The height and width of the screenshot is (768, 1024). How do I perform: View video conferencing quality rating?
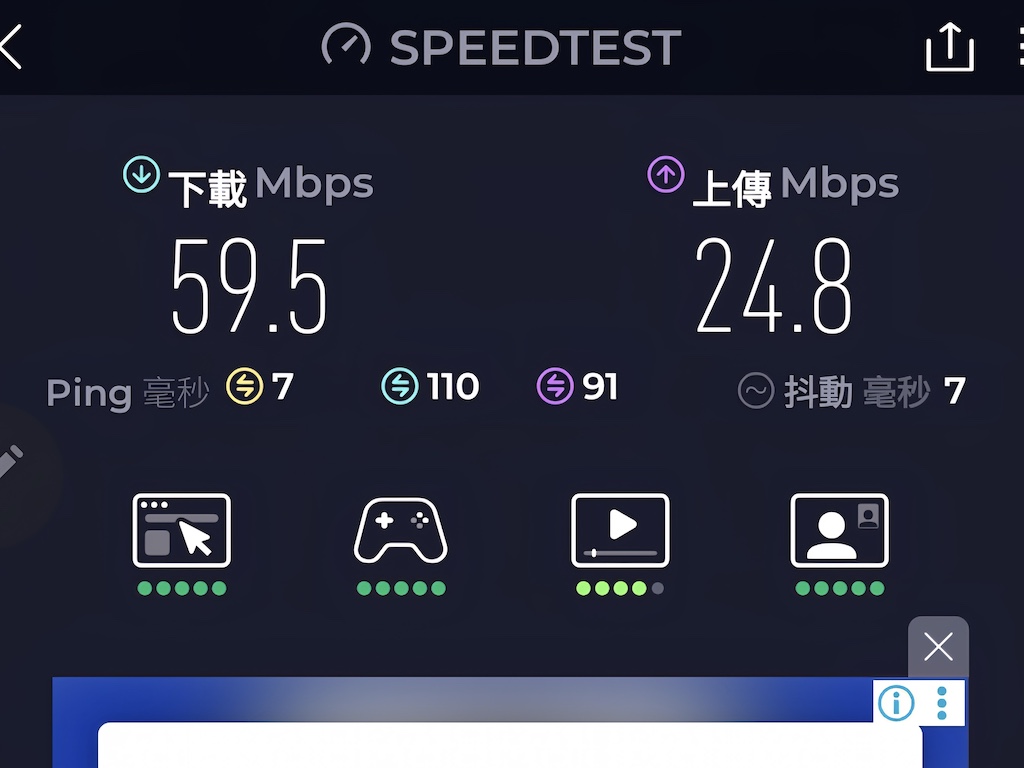point(839,531)
